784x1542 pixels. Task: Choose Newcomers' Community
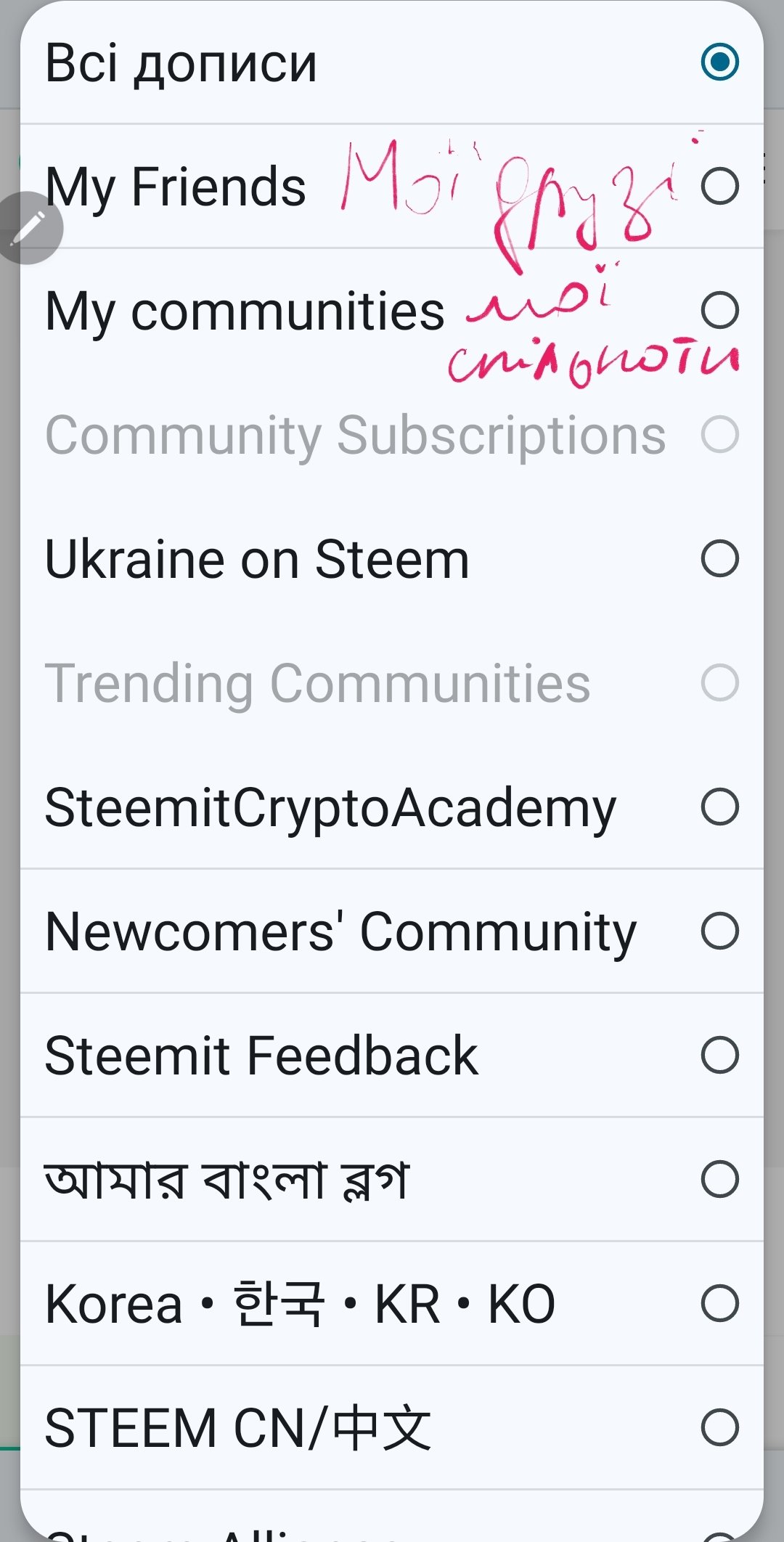tap(392, 931)
